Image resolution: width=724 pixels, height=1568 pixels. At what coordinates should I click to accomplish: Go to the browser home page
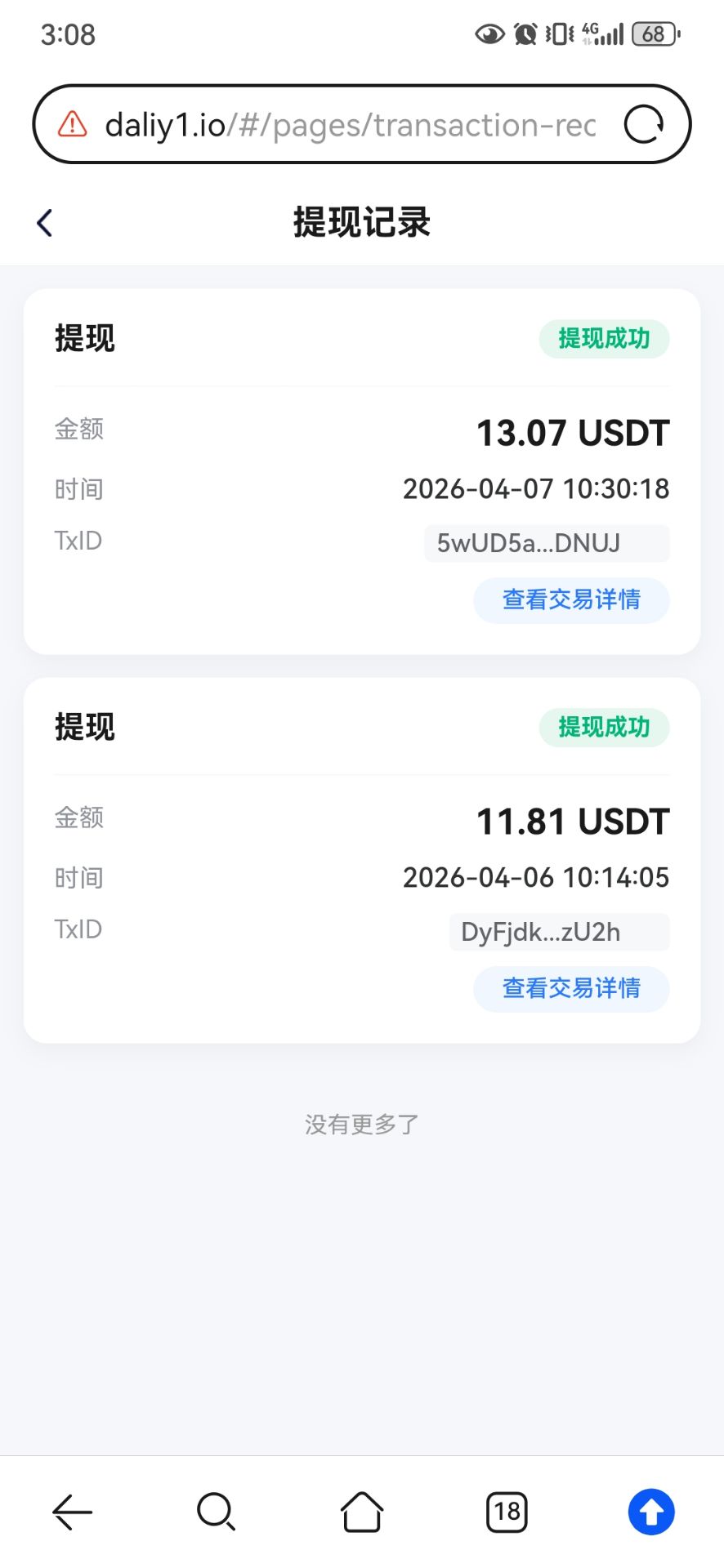click(x=361, y=1512)
